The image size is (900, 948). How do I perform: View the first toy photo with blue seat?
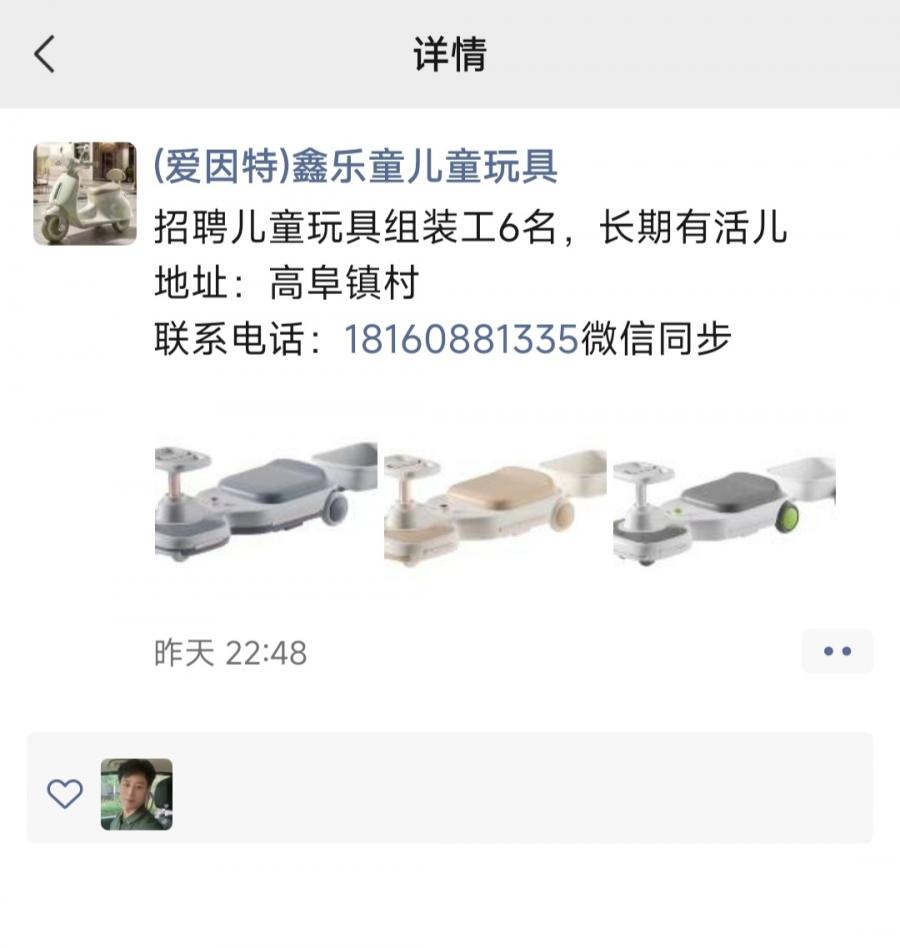coord(266,501)
